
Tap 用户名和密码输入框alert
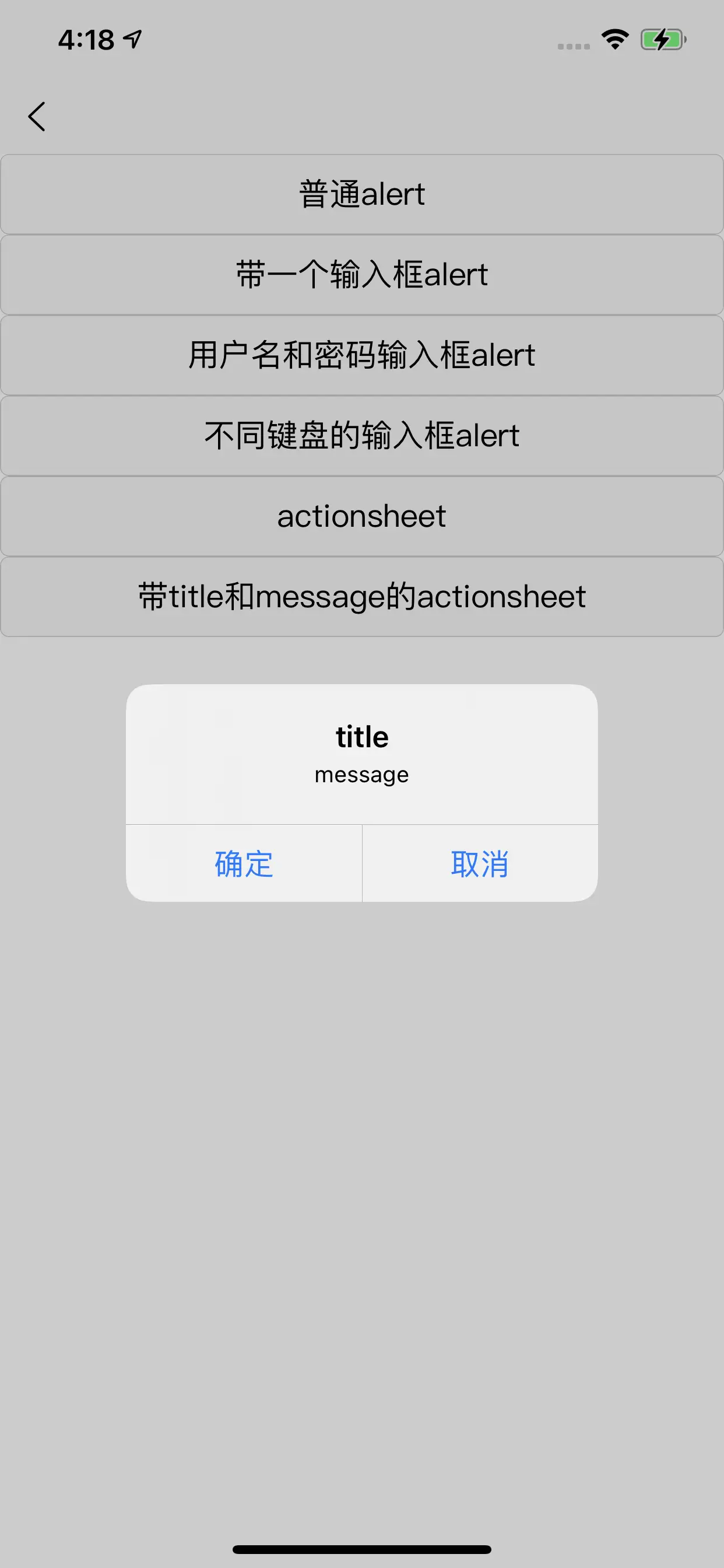362,355
